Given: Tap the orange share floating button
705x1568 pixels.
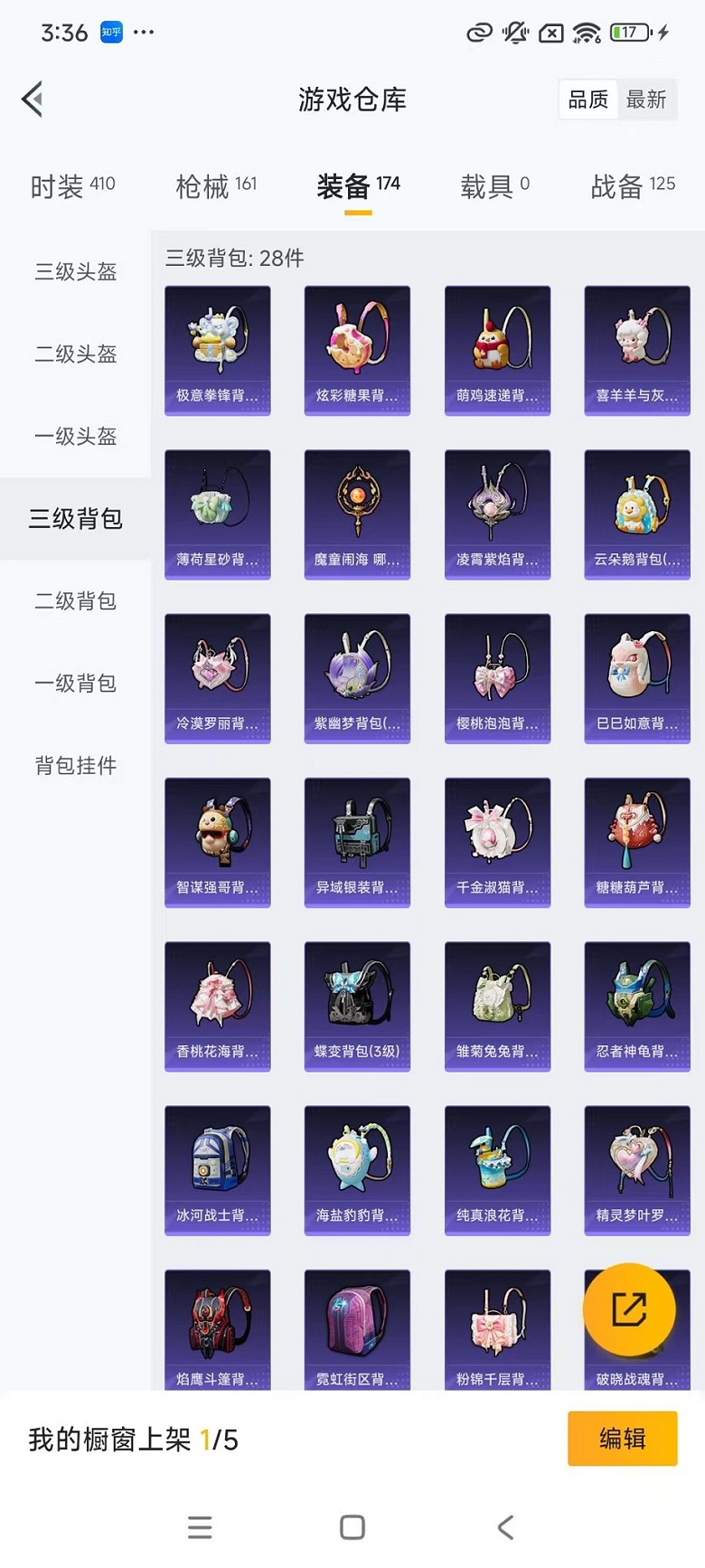Looking at the screenshot, I should [629, 1309].
